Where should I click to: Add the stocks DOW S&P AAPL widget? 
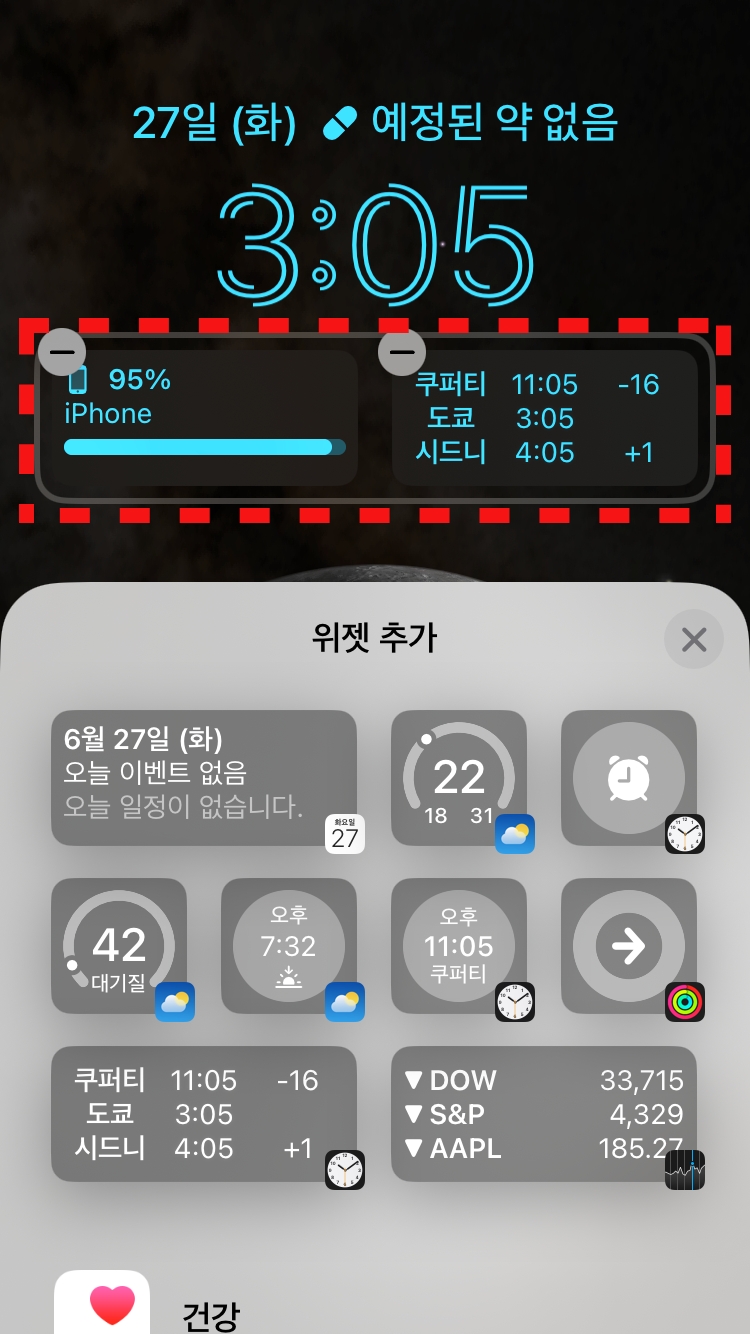[x=544, y=1114]
